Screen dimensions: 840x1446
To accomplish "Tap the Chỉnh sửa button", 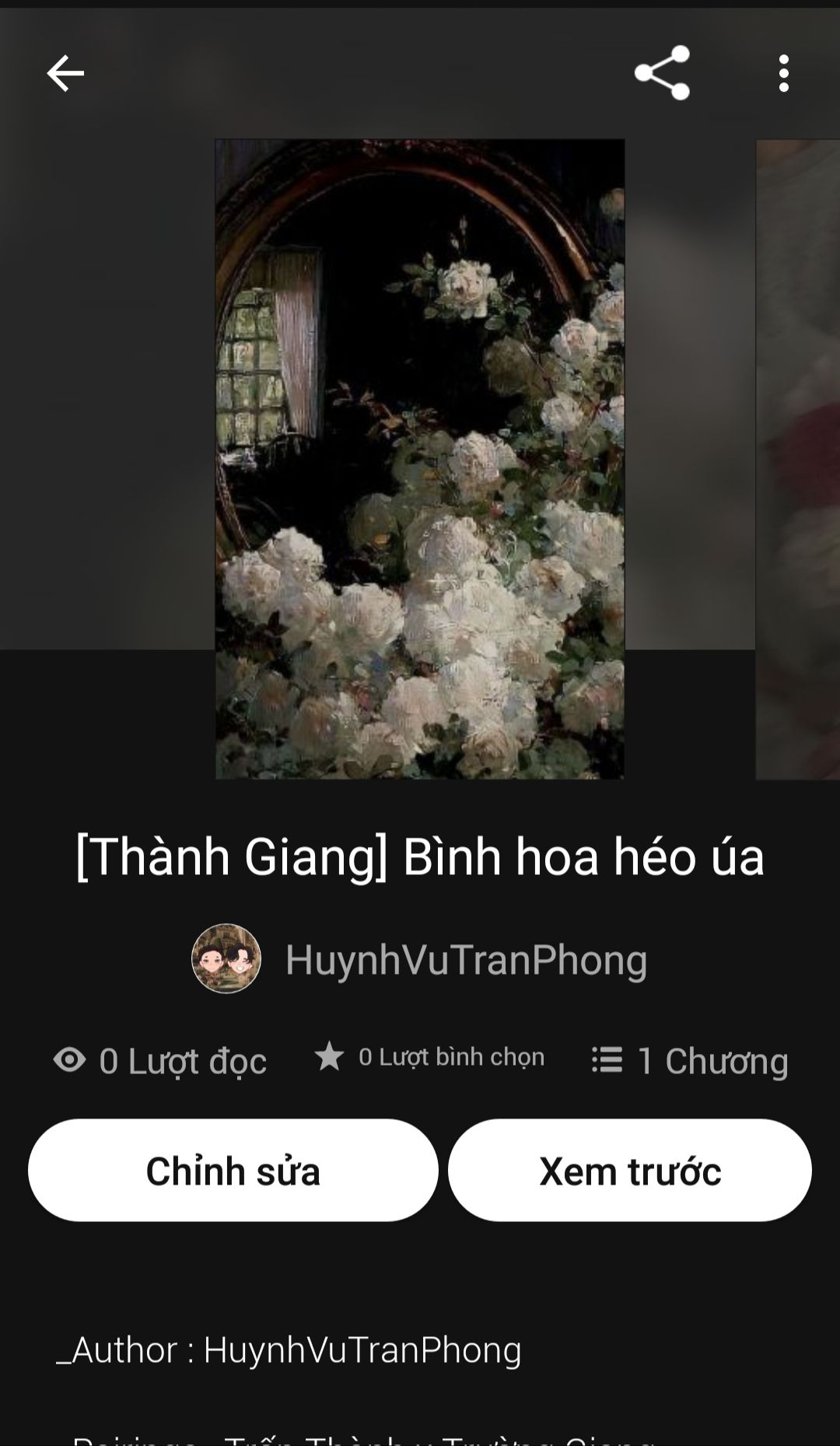I will point(233,1170).
